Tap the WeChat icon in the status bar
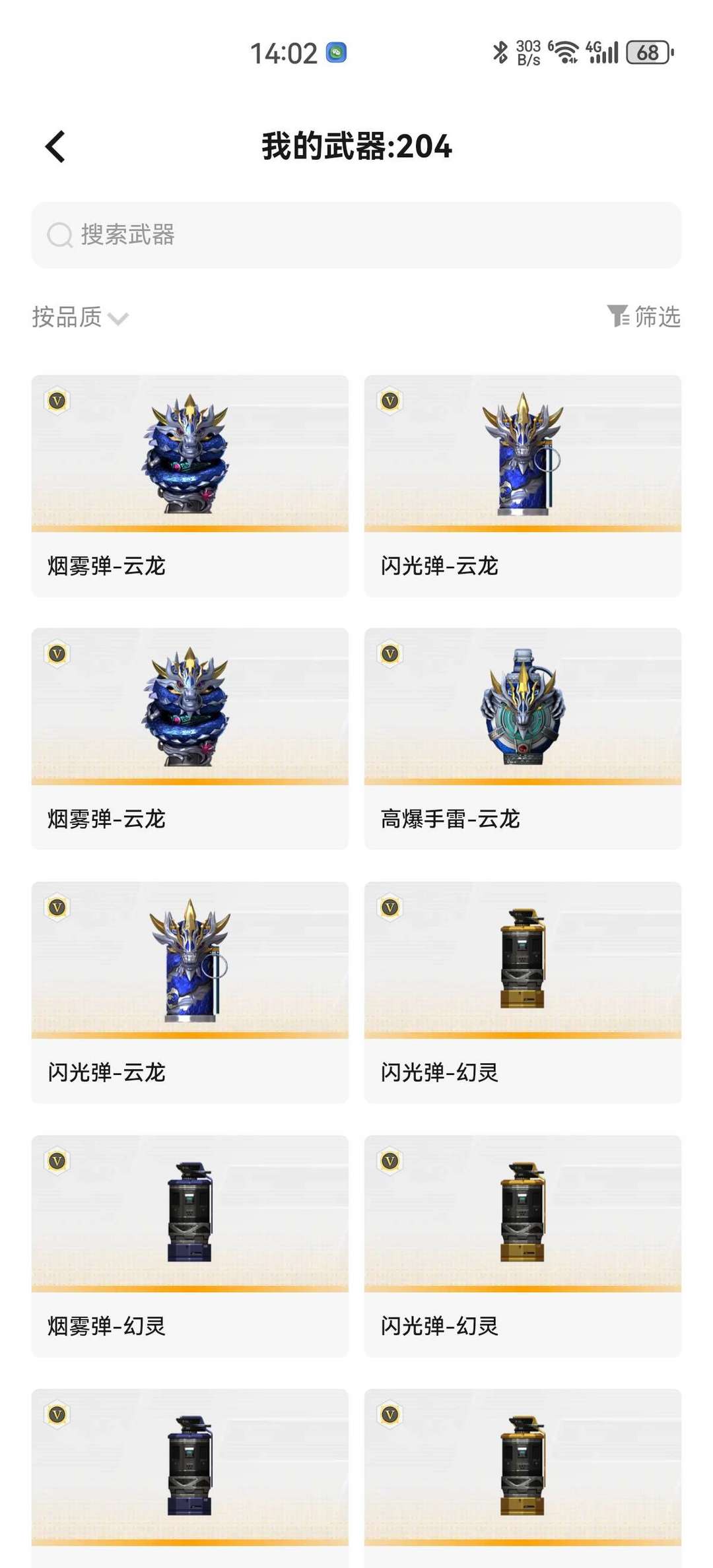713x1568 pixels. pyautogui.click(x=335, y=53)
